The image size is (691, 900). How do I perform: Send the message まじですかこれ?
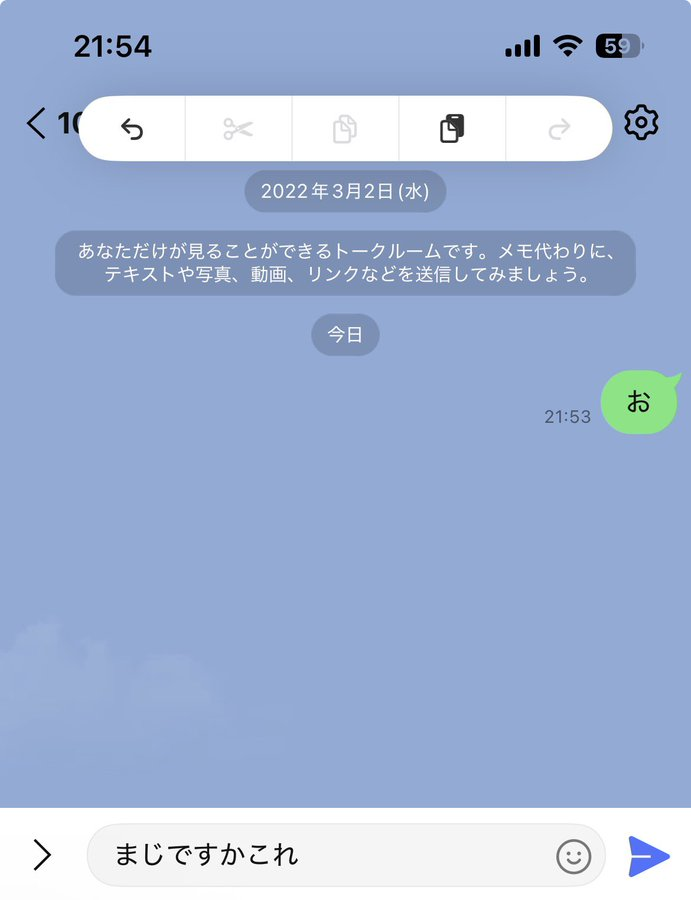[648, 856]
